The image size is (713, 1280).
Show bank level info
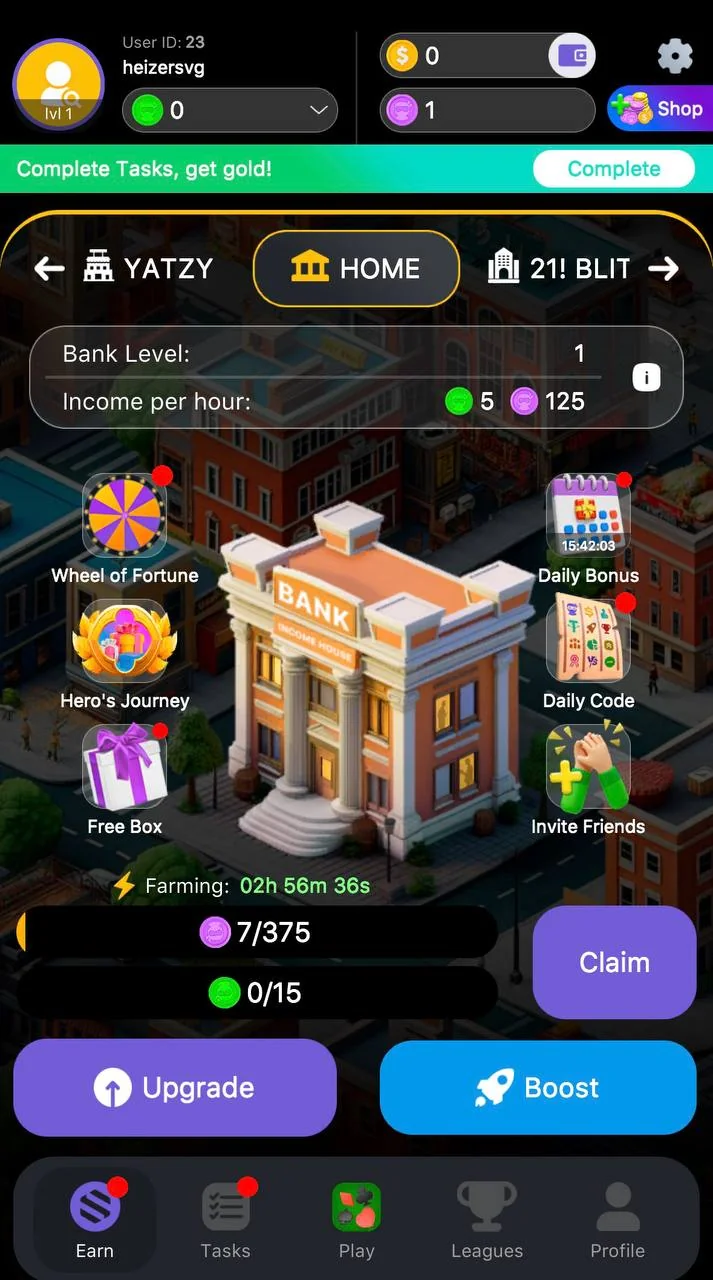tap(646, 377)
